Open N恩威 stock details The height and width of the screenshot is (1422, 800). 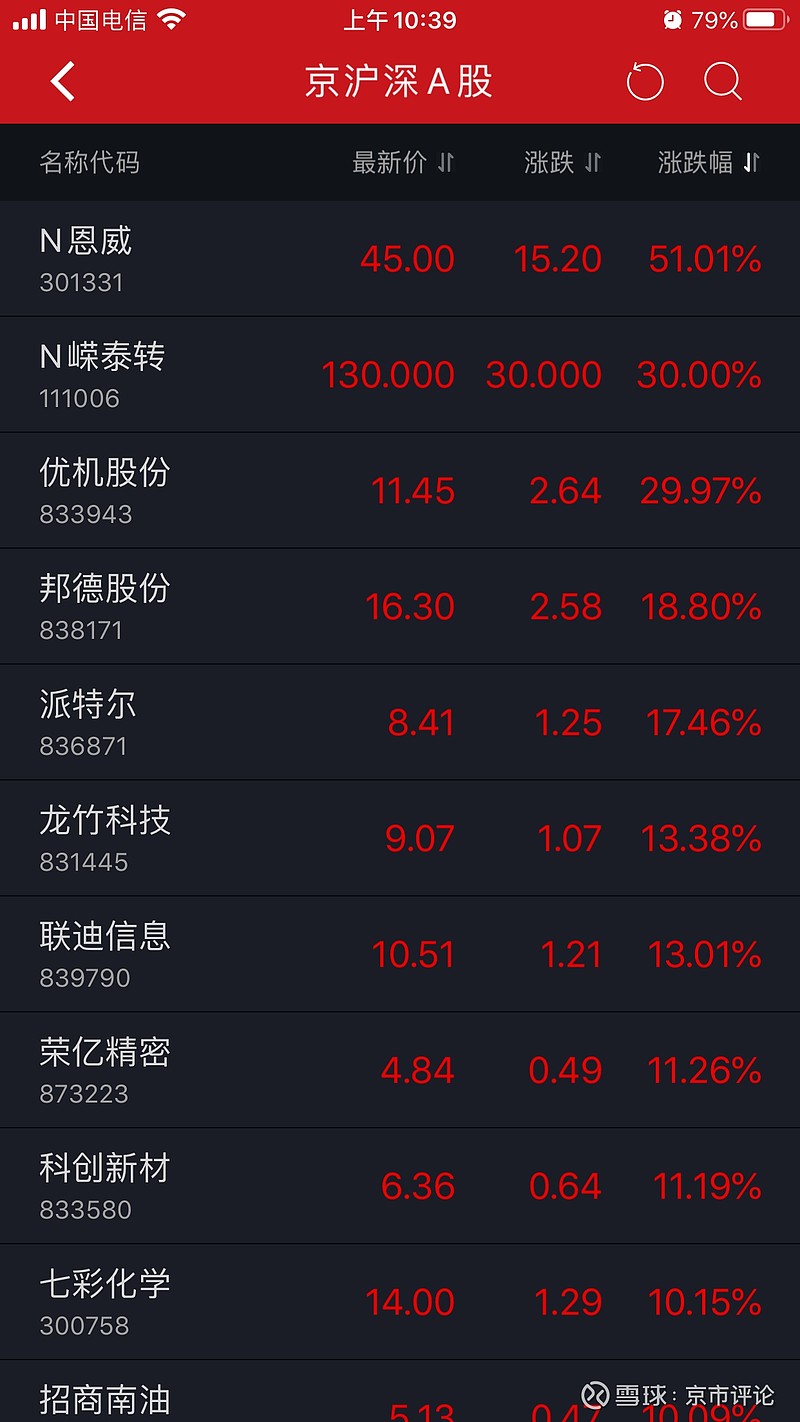click(400, 259)
